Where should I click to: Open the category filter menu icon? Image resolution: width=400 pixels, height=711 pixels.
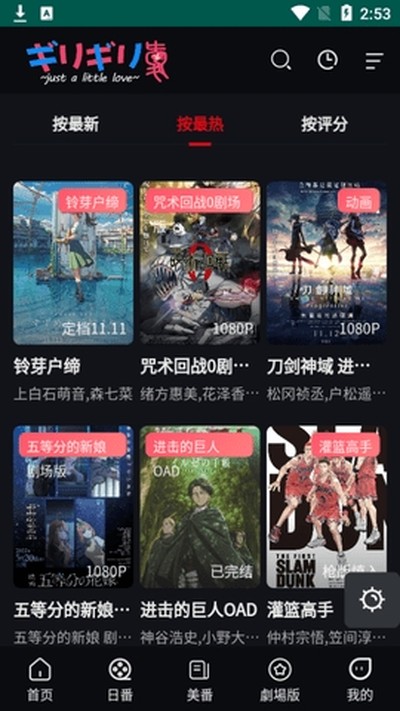[x=374, y=61]
